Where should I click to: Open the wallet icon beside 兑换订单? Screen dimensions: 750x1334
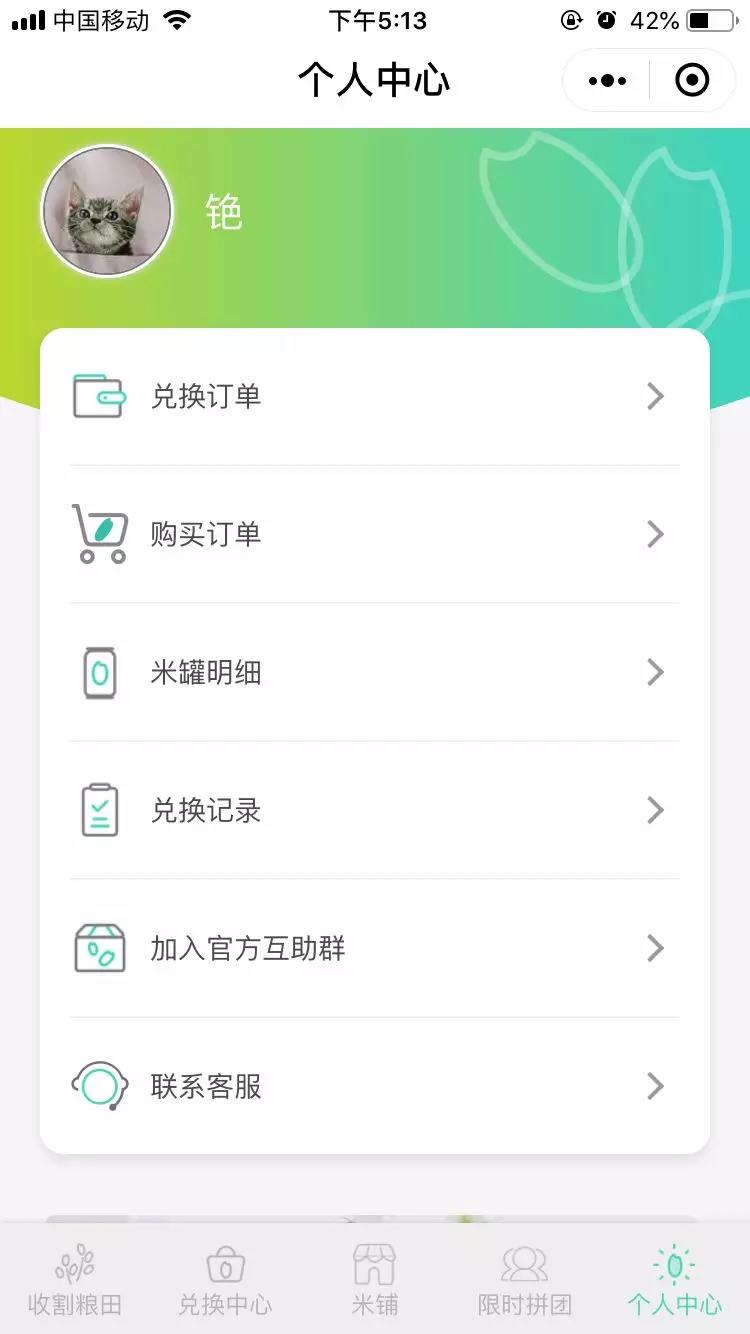click(x=99, y=396)
